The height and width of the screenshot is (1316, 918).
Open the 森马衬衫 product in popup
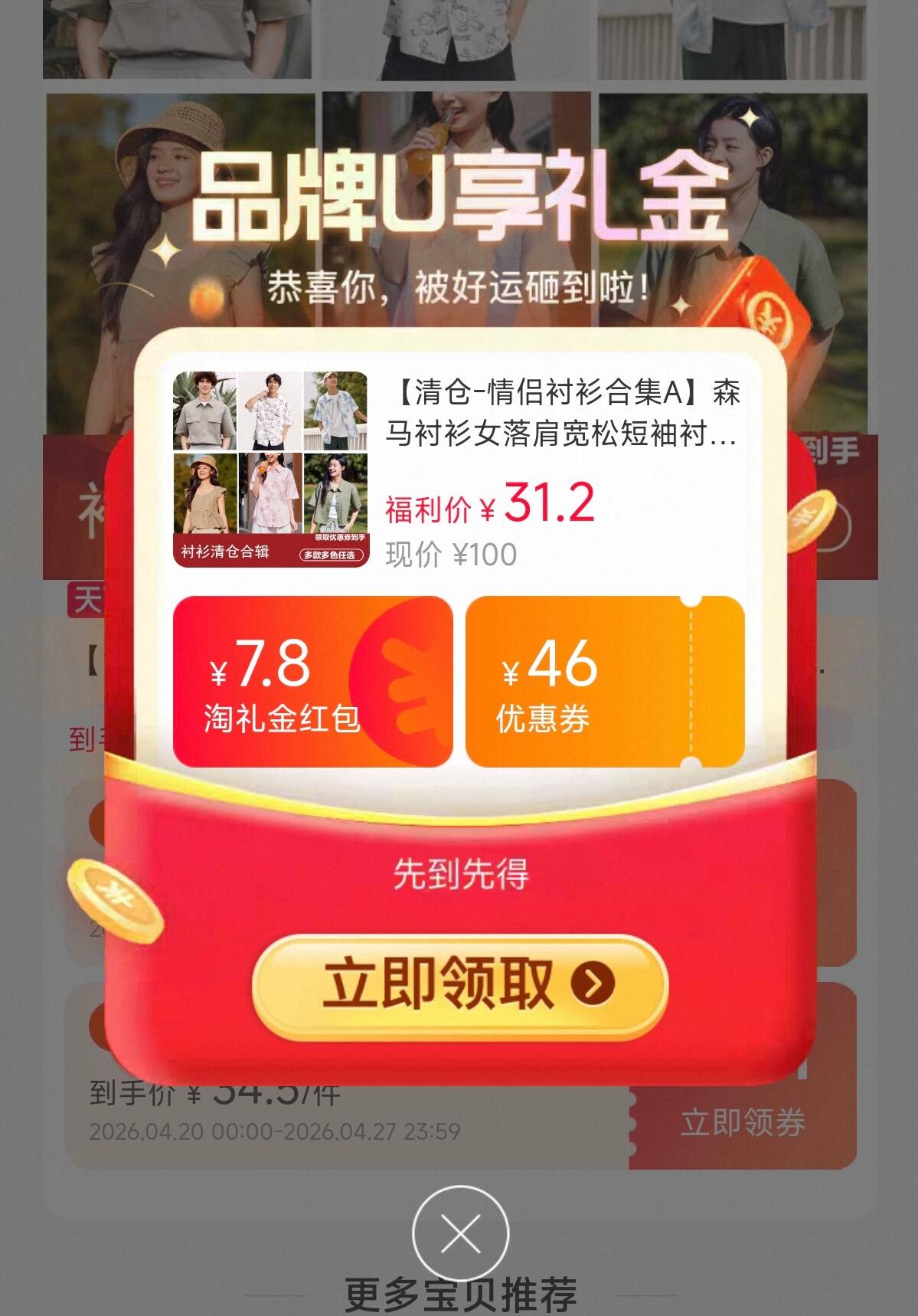[561, 414]
